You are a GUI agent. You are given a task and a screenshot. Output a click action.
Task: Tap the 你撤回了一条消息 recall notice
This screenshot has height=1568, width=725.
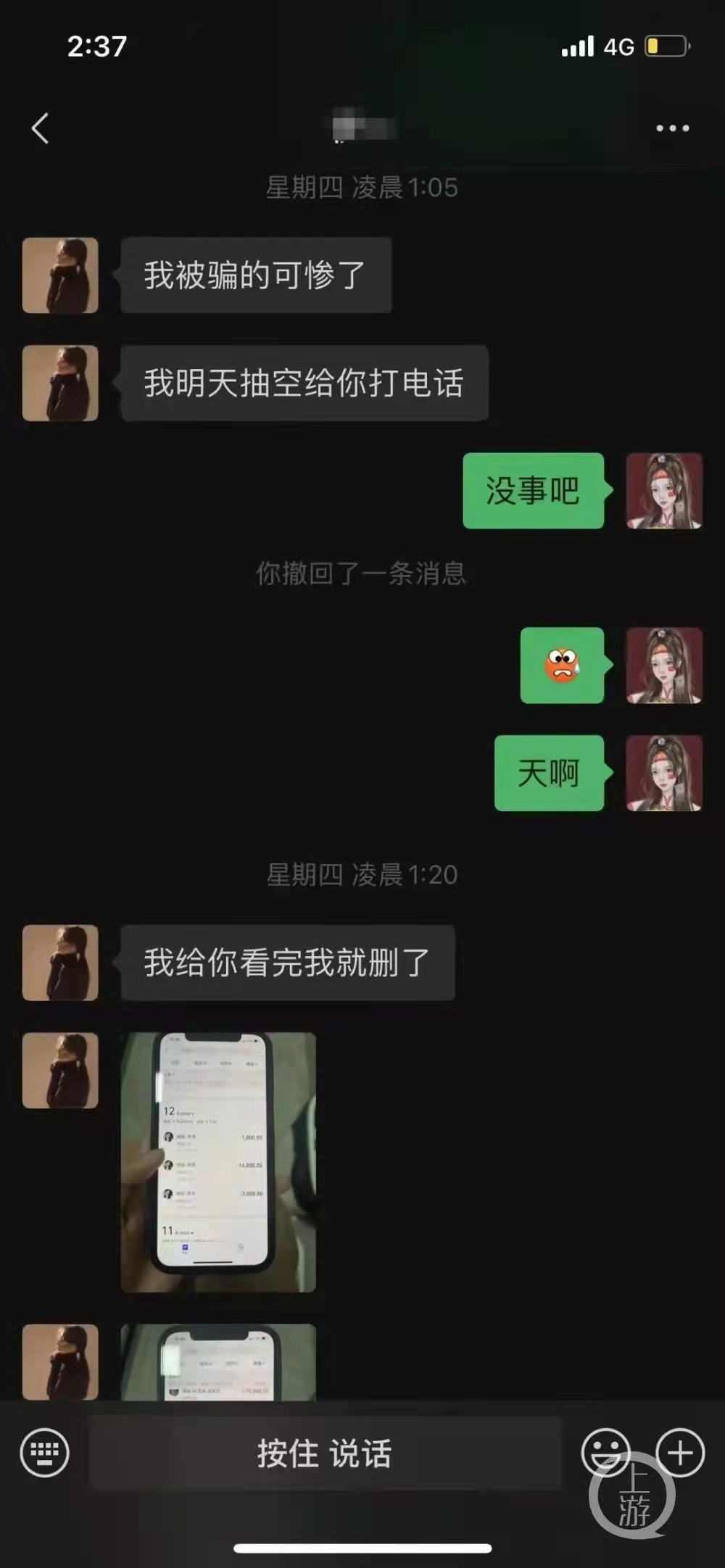click(x=362, y=573)
